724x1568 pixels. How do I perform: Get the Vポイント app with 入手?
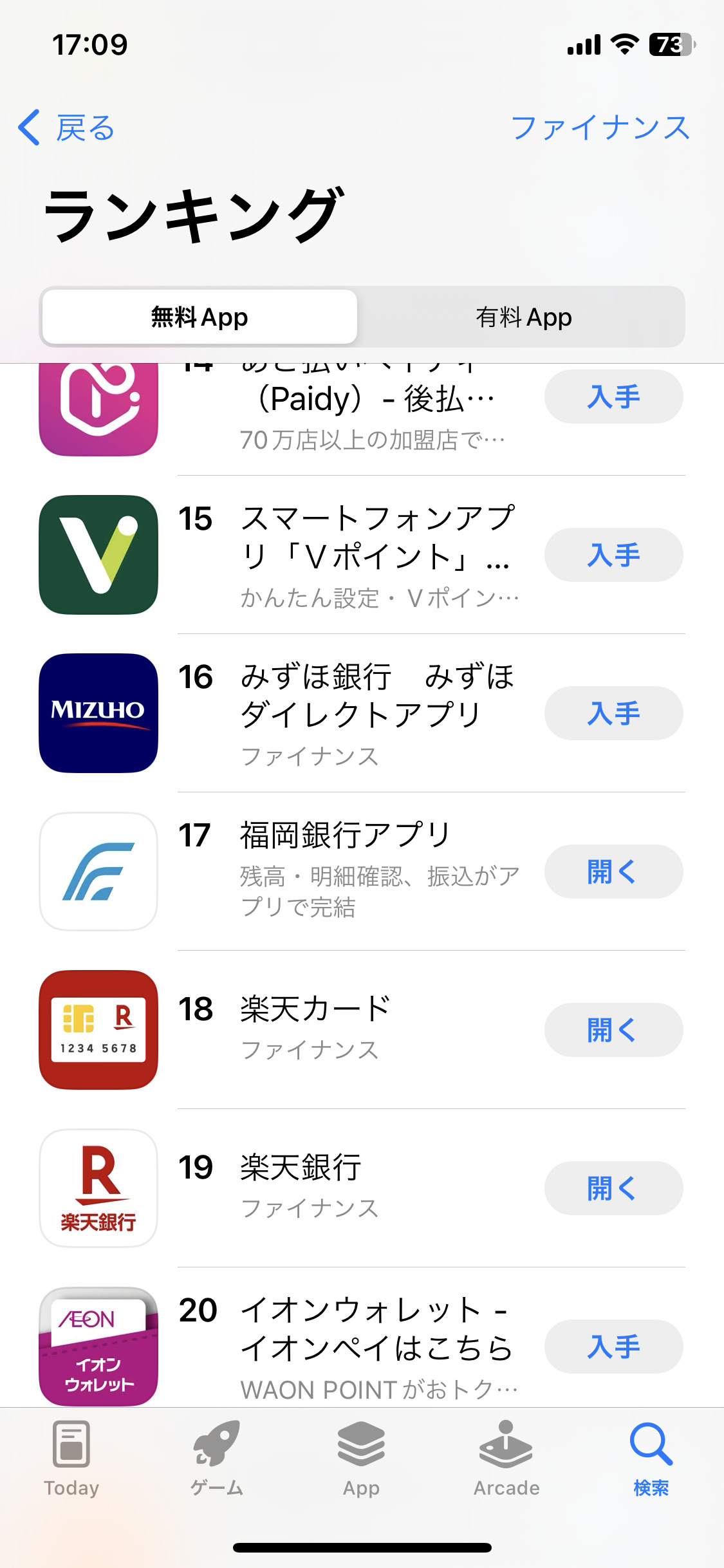point(613,555)
